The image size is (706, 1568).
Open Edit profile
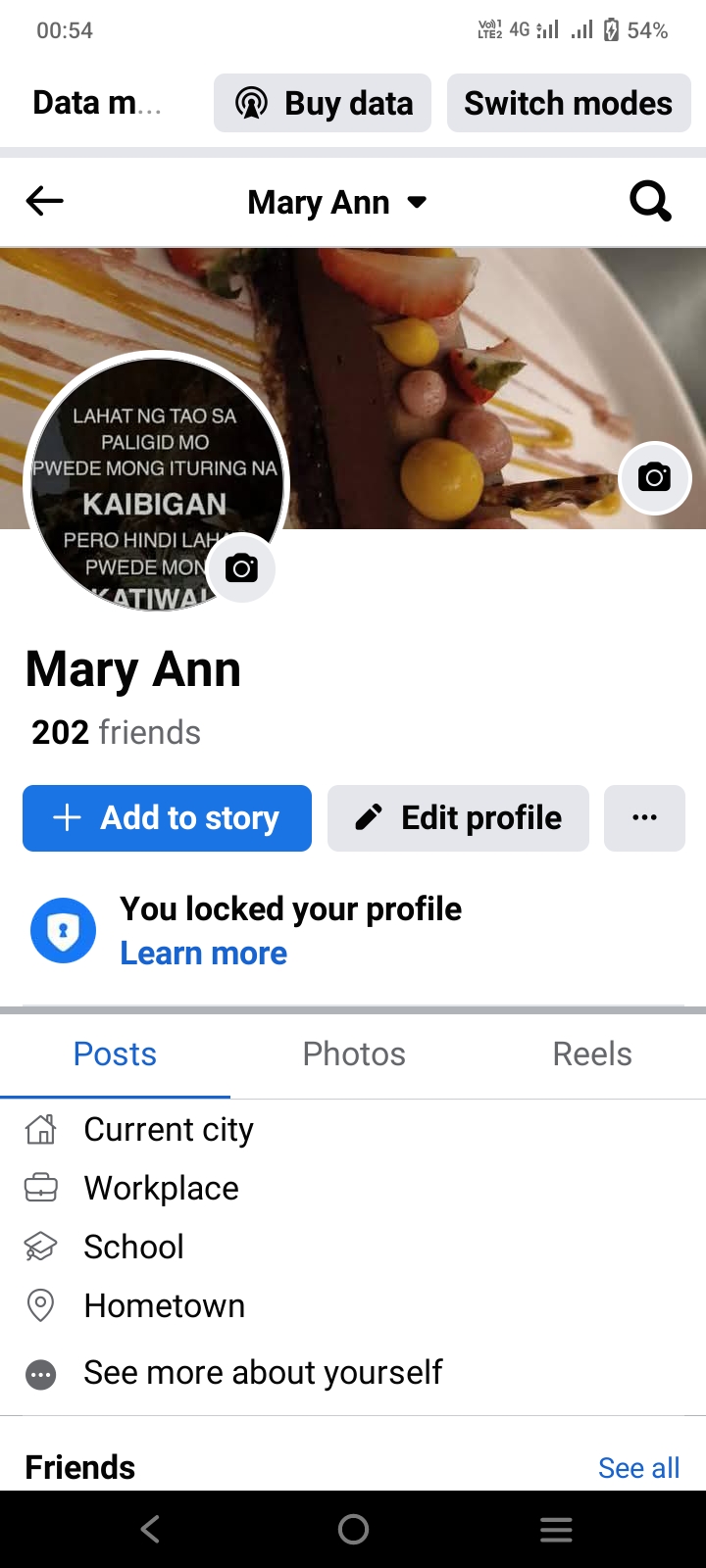pos(458,818)
